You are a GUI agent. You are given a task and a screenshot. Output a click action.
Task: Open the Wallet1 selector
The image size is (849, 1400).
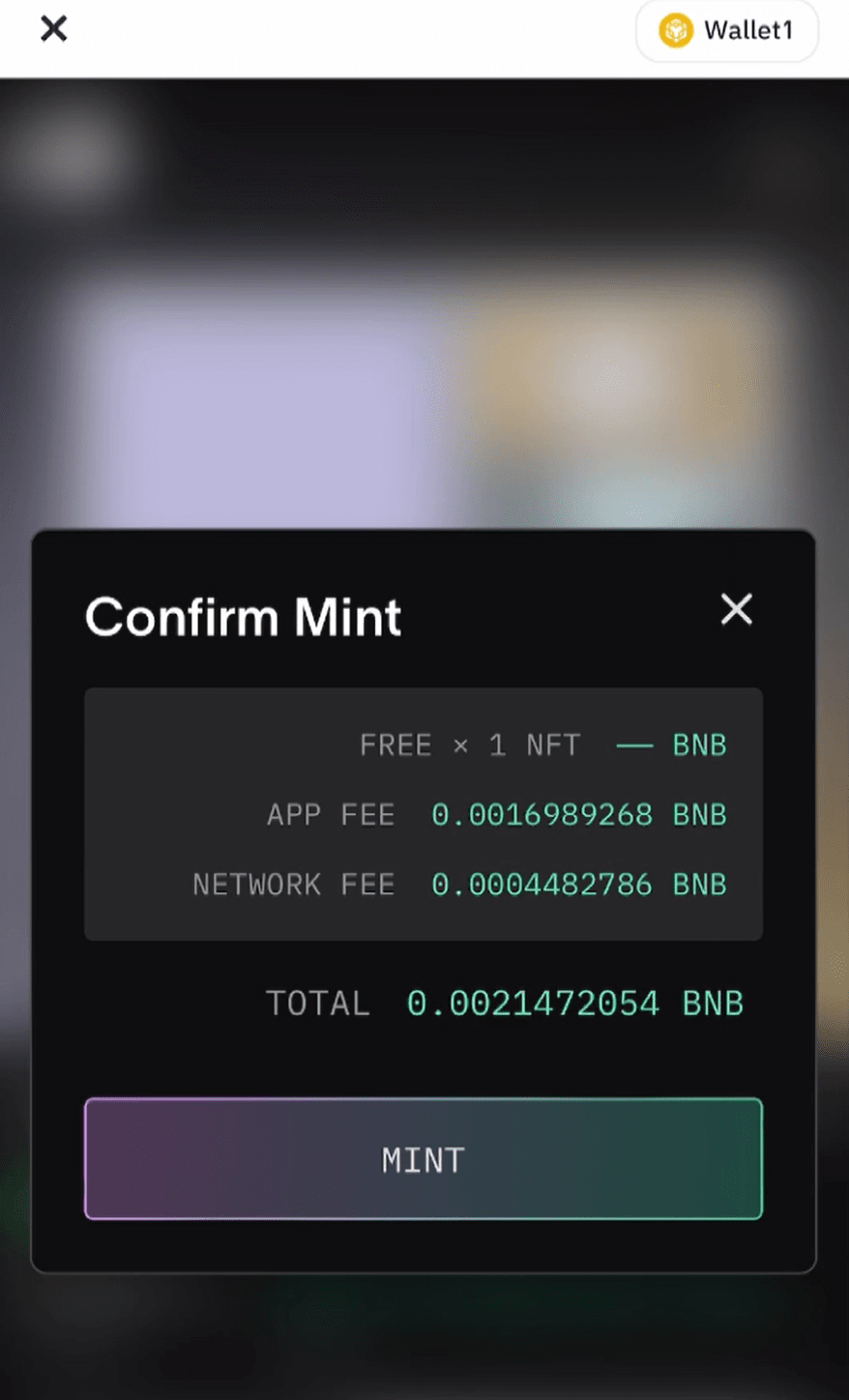[x=727, y=31]
